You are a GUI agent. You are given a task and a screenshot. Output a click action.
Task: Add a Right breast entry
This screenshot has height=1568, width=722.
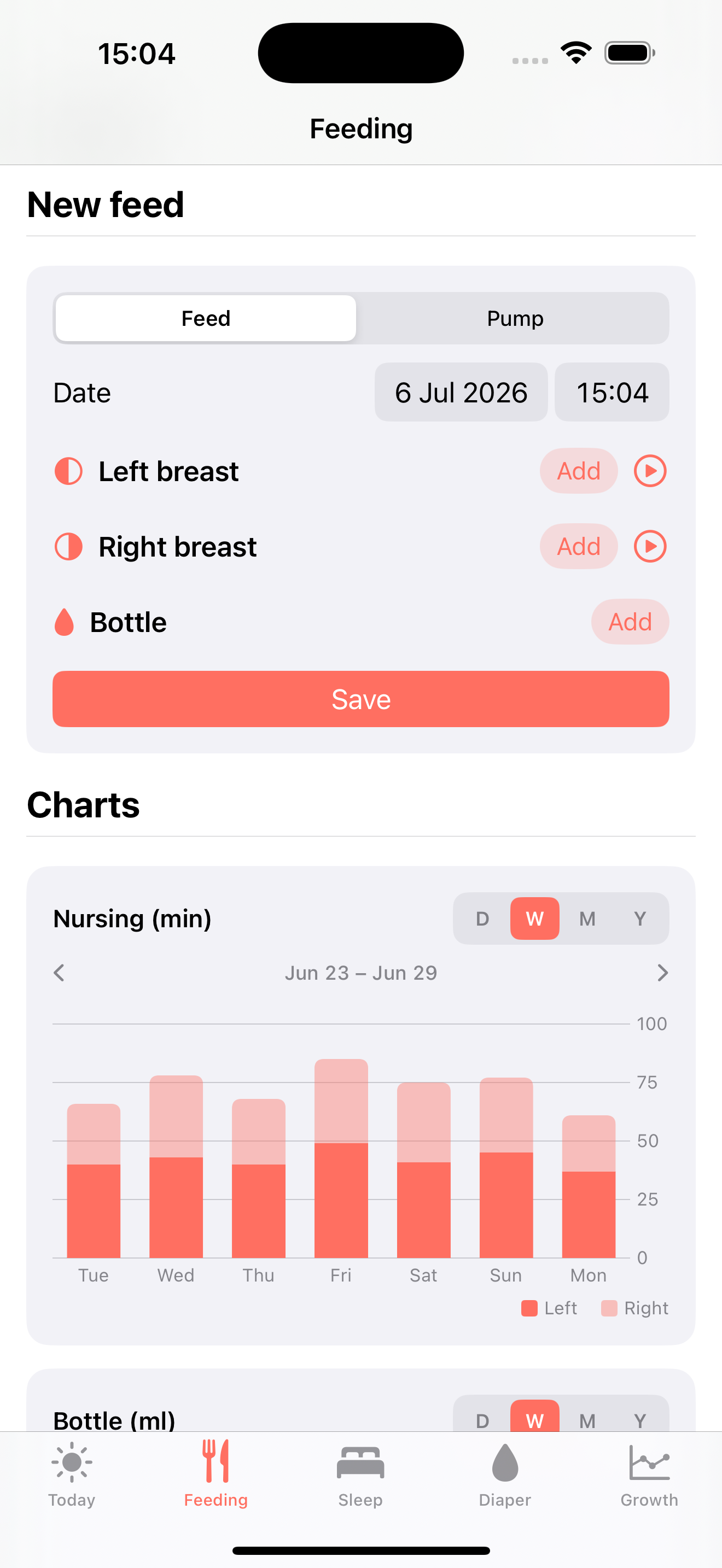point(578,547)
